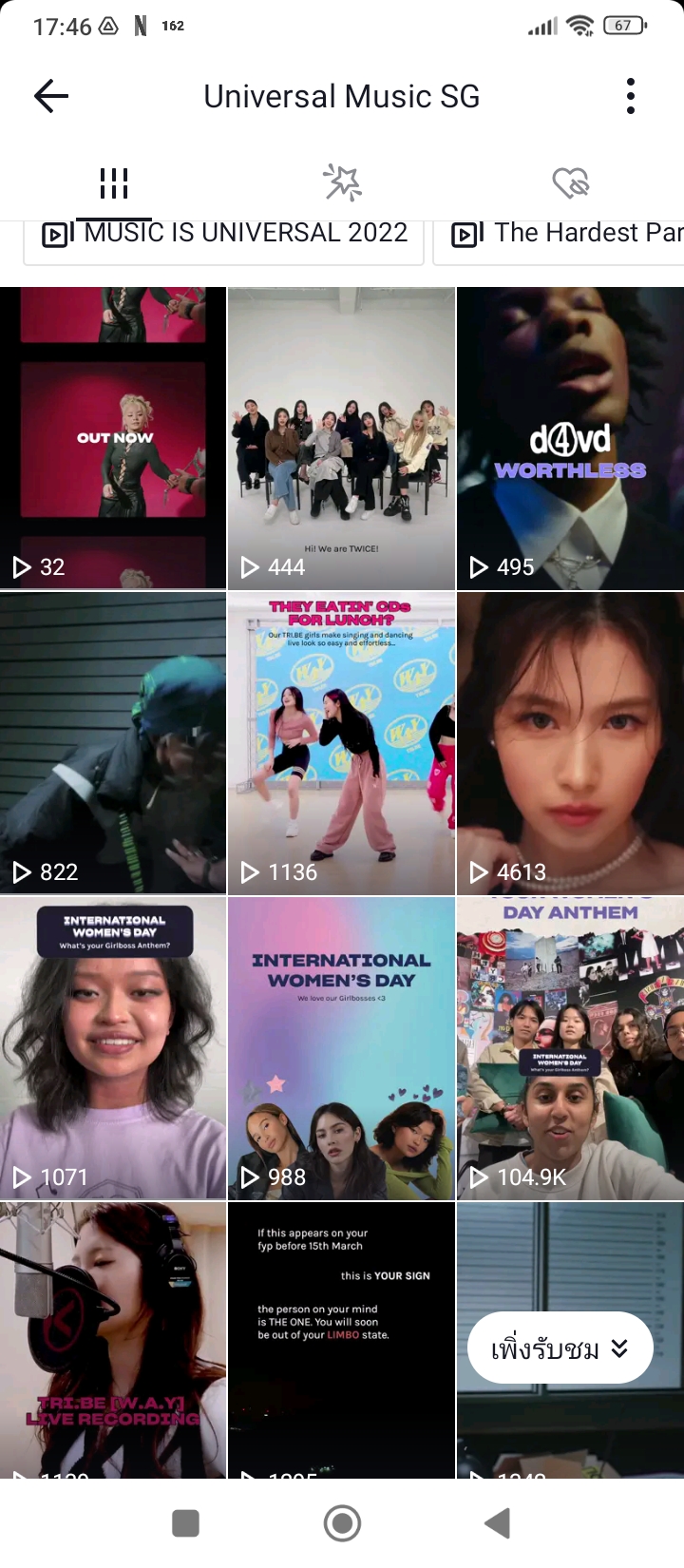Viewport: 684px width, 1568px height.
Task: Open the video with 822 views
Action: click(113, 742)
